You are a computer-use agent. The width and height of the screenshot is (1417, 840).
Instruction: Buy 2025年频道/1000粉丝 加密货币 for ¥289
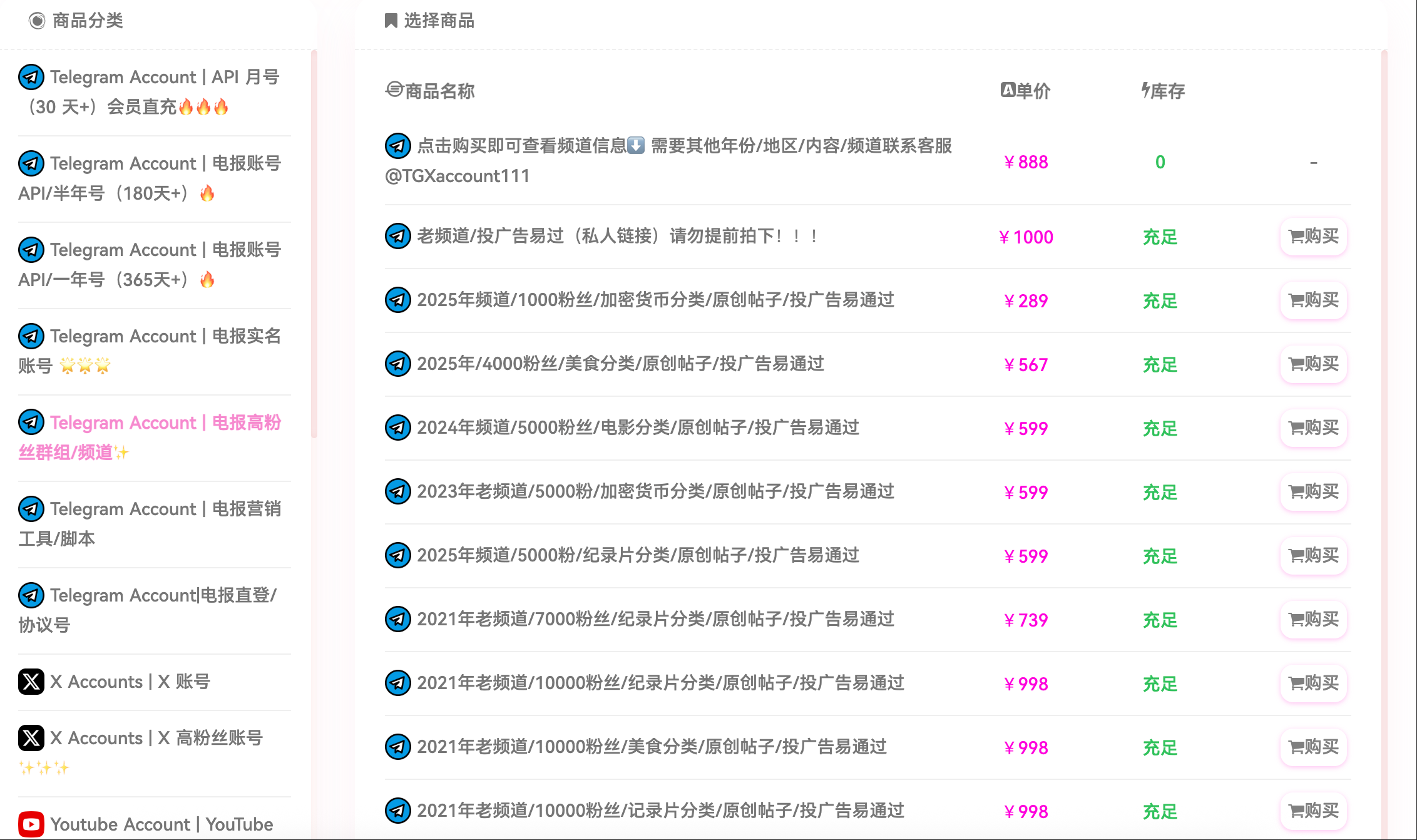tap(1313, 300)
